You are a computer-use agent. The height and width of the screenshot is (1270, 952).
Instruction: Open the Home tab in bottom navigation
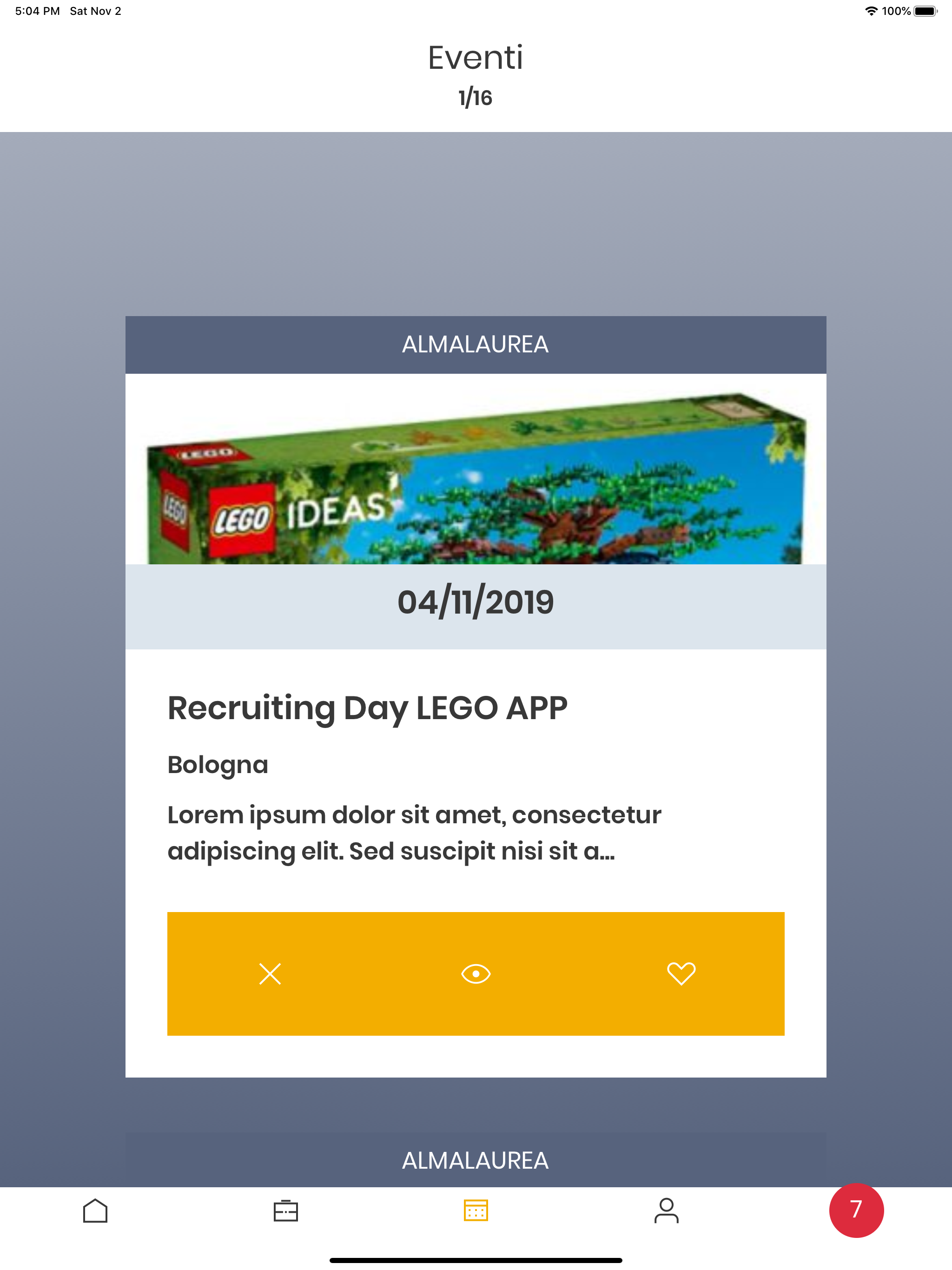[x=95, y=1211]
